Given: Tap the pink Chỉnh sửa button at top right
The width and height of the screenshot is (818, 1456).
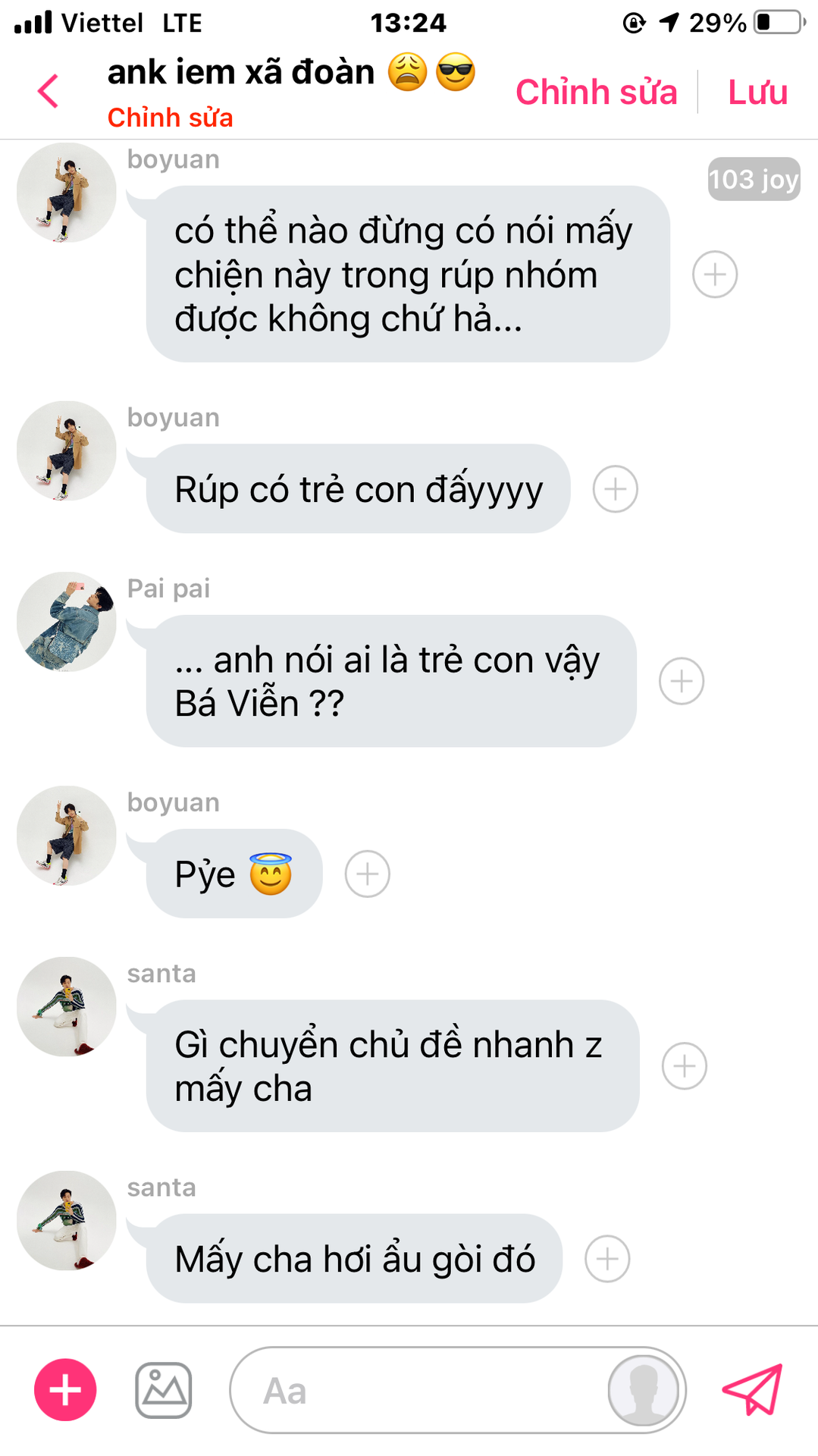Looking at the screenshot, I should (x=596, y=92).
